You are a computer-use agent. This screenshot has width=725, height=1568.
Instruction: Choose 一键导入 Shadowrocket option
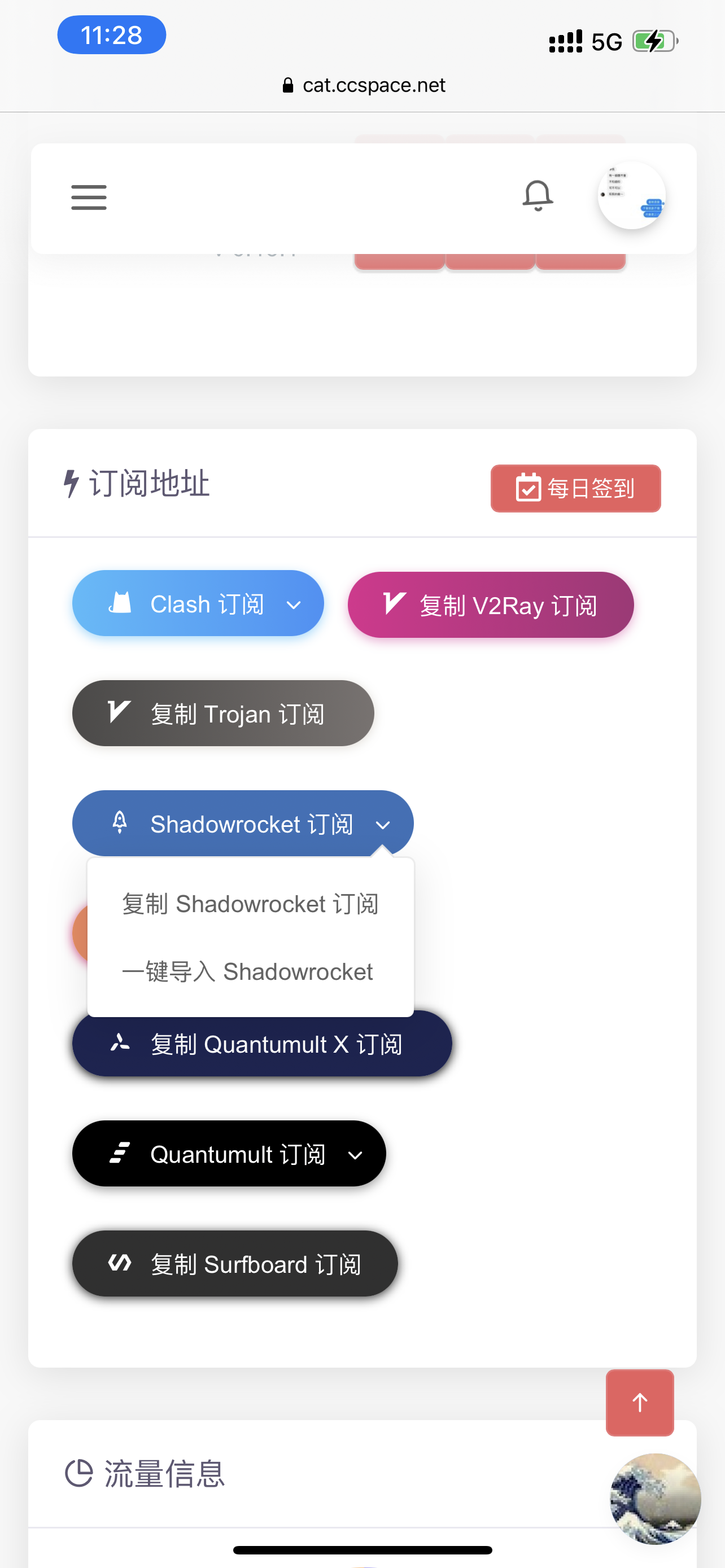tap(247, 971)
